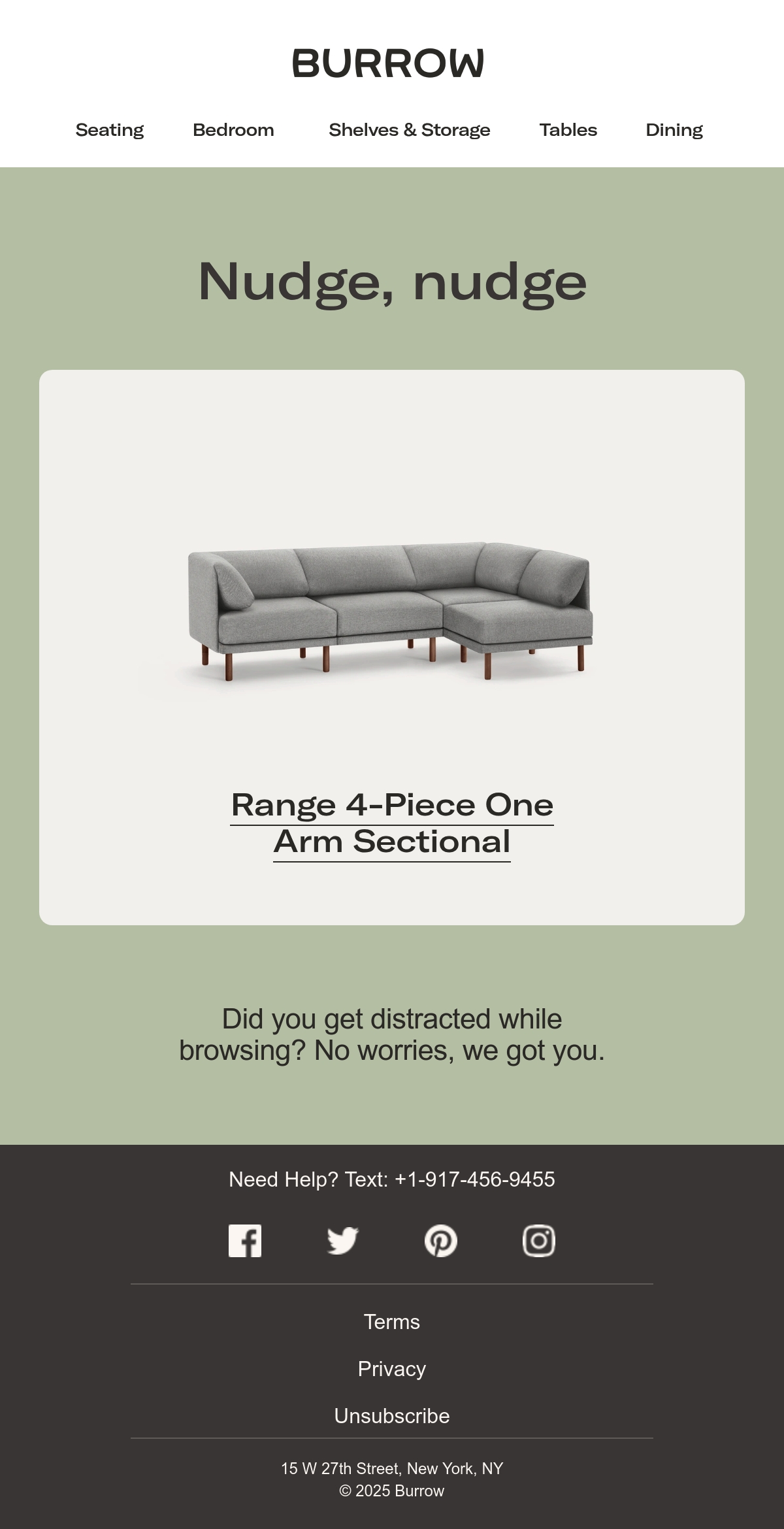Screen dimensions: 784x1529
Task: Open the Pinterest icon
Action: pyautogui.click(x=441, y=1241)
